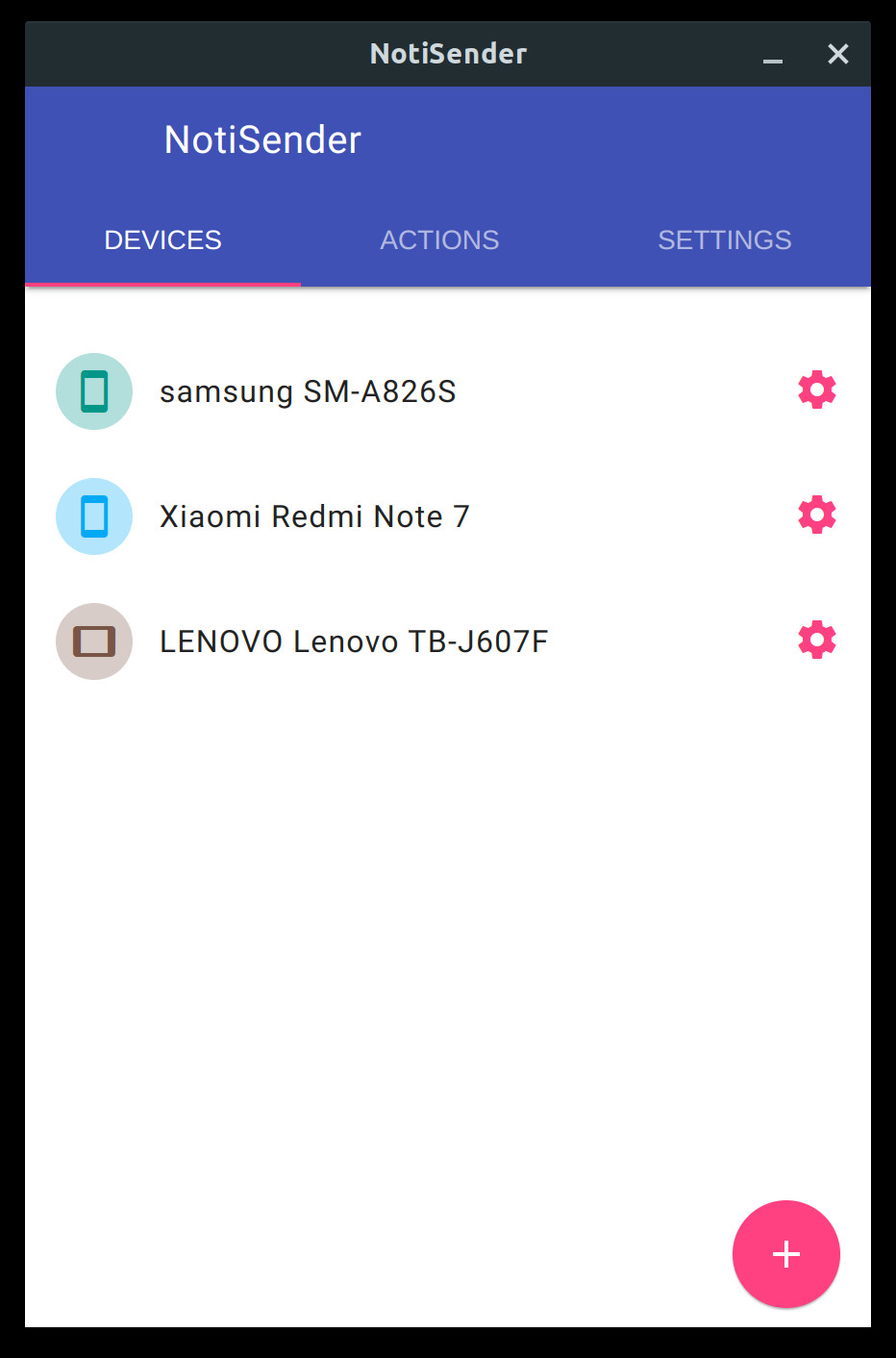Open settings gear for Xiaomi Redmi Note 7
This screenshot has height=1358, width=896.
click(x=816, y=516)
